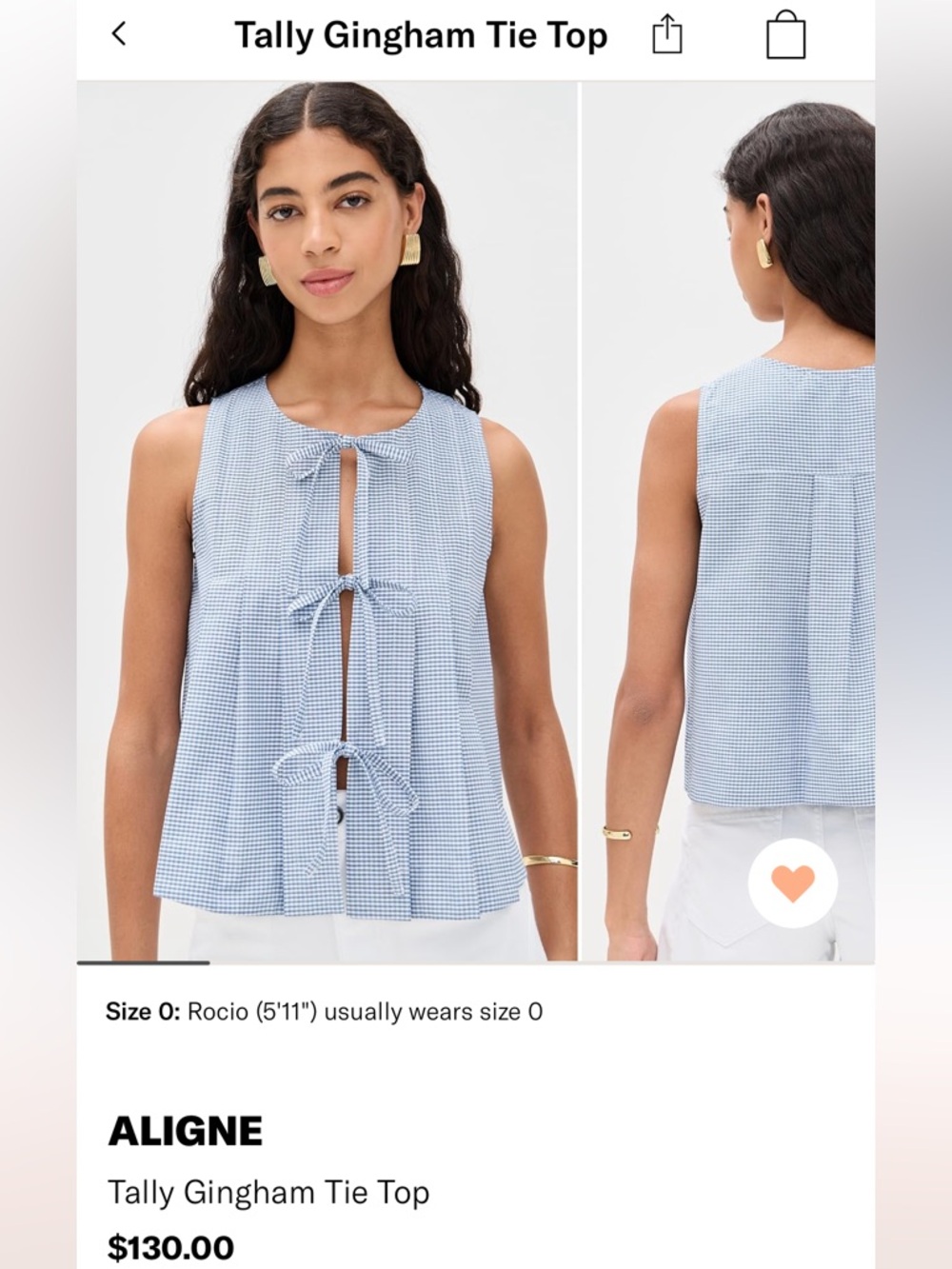Screen dimensions: 952x1269
Task: Return to previous screen with the left arrow
Action: [118, 35]
